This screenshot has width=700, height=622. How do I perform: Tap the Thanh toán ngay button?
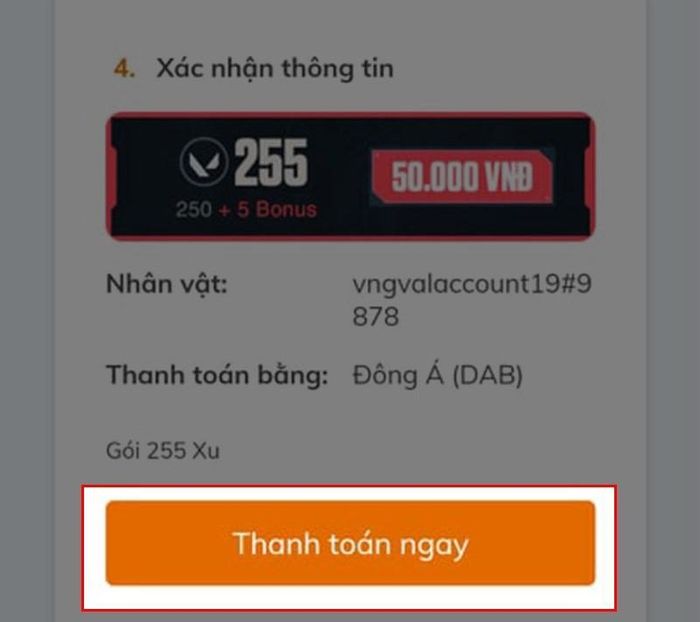click(350, 544)
